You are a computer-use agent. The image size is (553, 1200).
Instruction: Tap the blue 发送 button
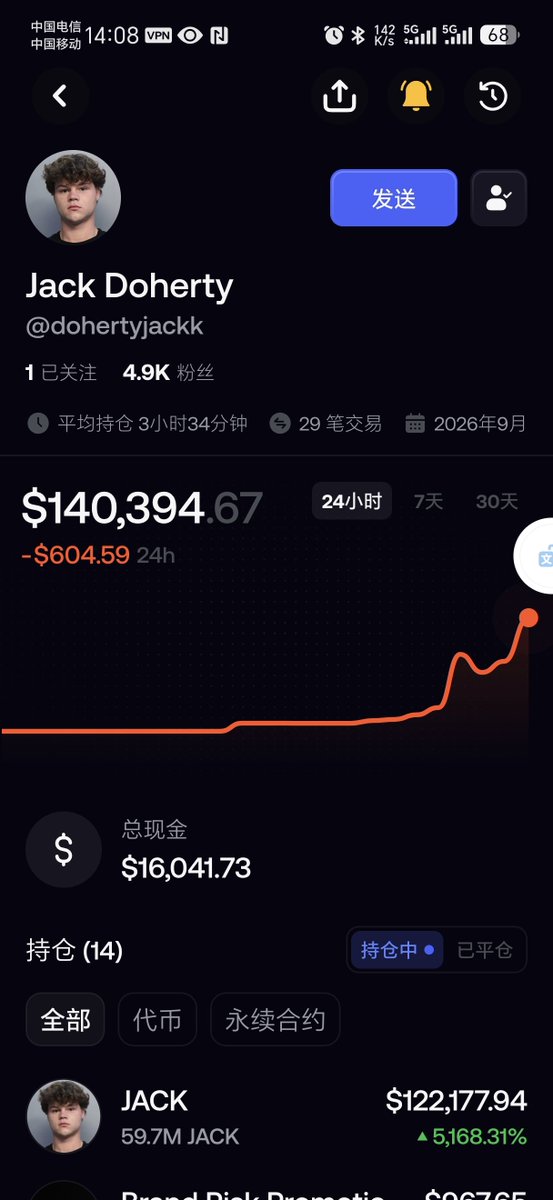[394, 198]
